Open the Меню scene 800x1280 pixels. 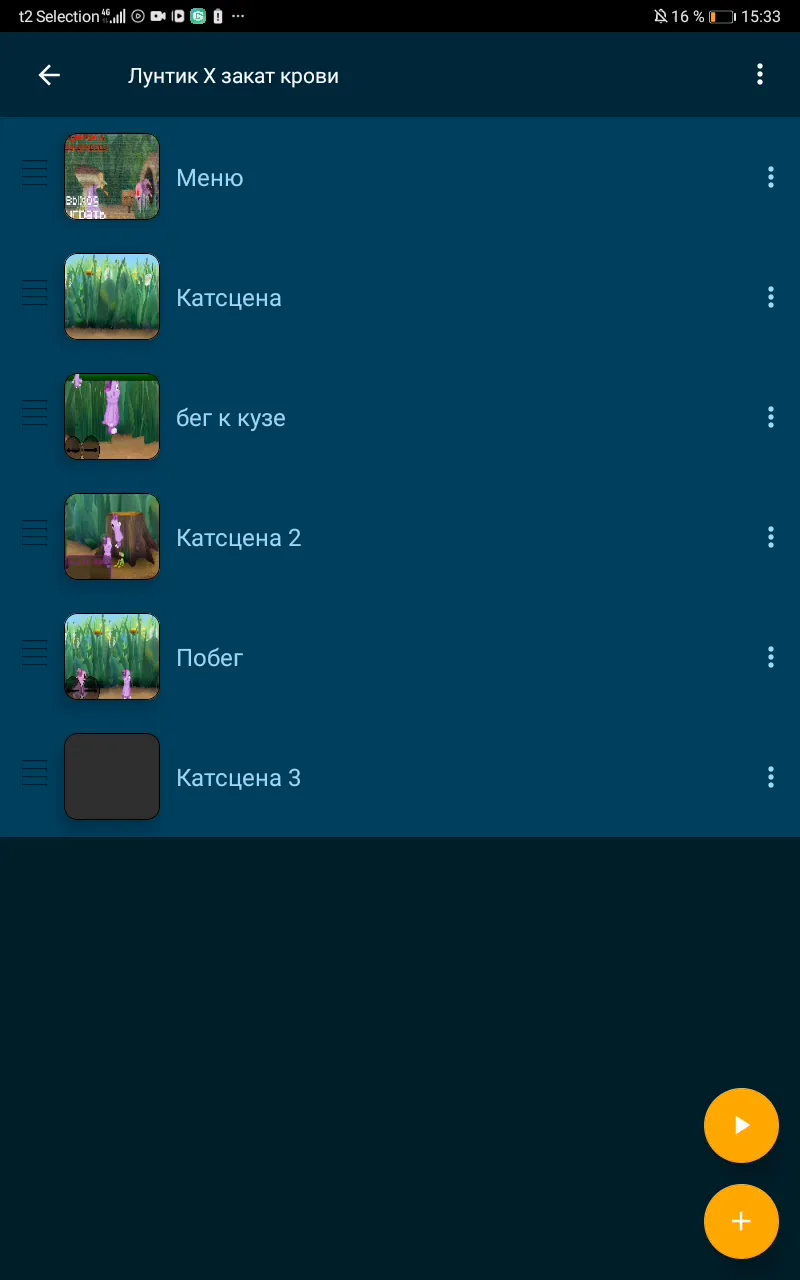400,177
